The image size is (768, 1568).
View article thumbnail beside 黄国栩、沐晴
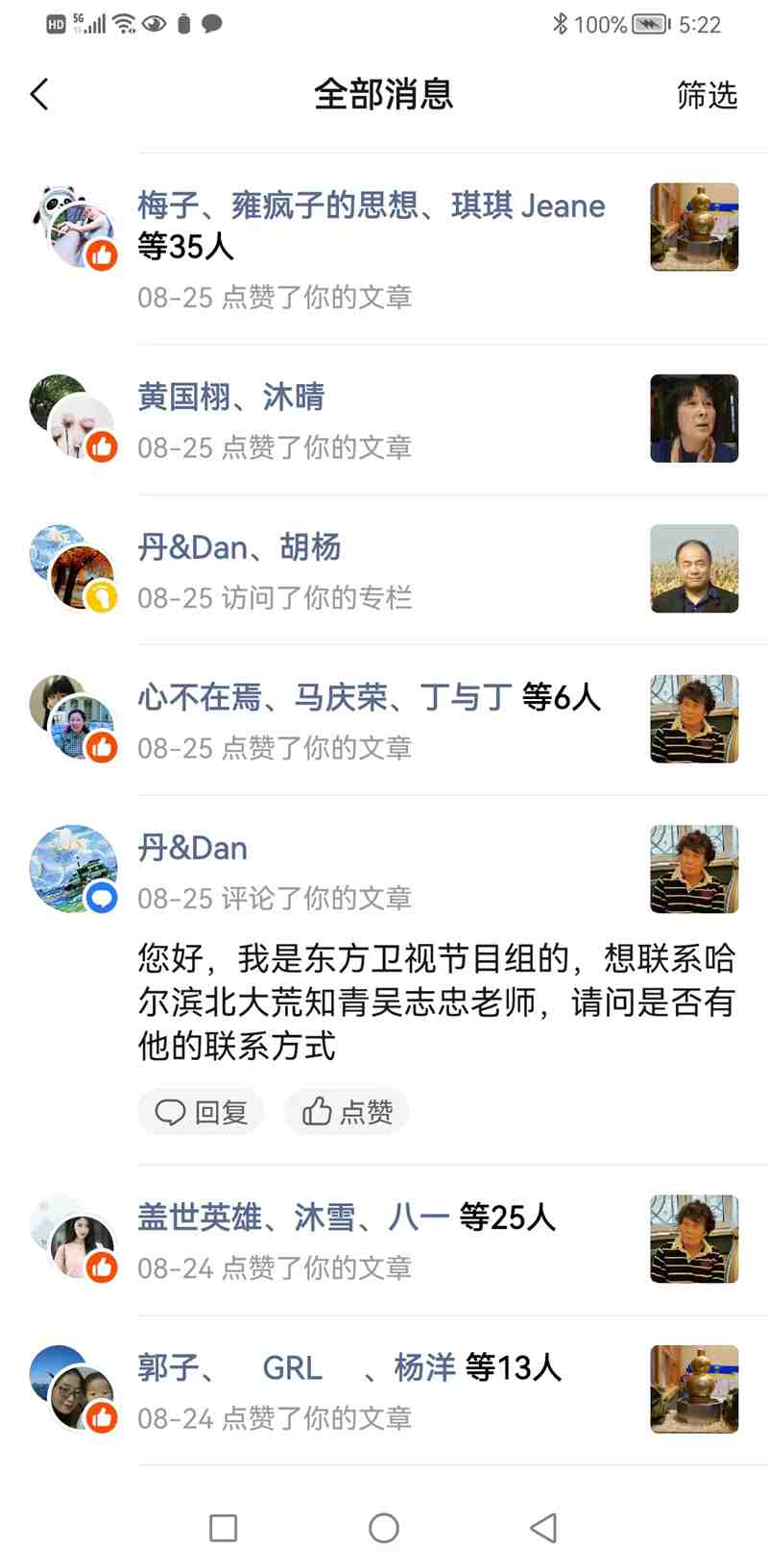point(694,419)
